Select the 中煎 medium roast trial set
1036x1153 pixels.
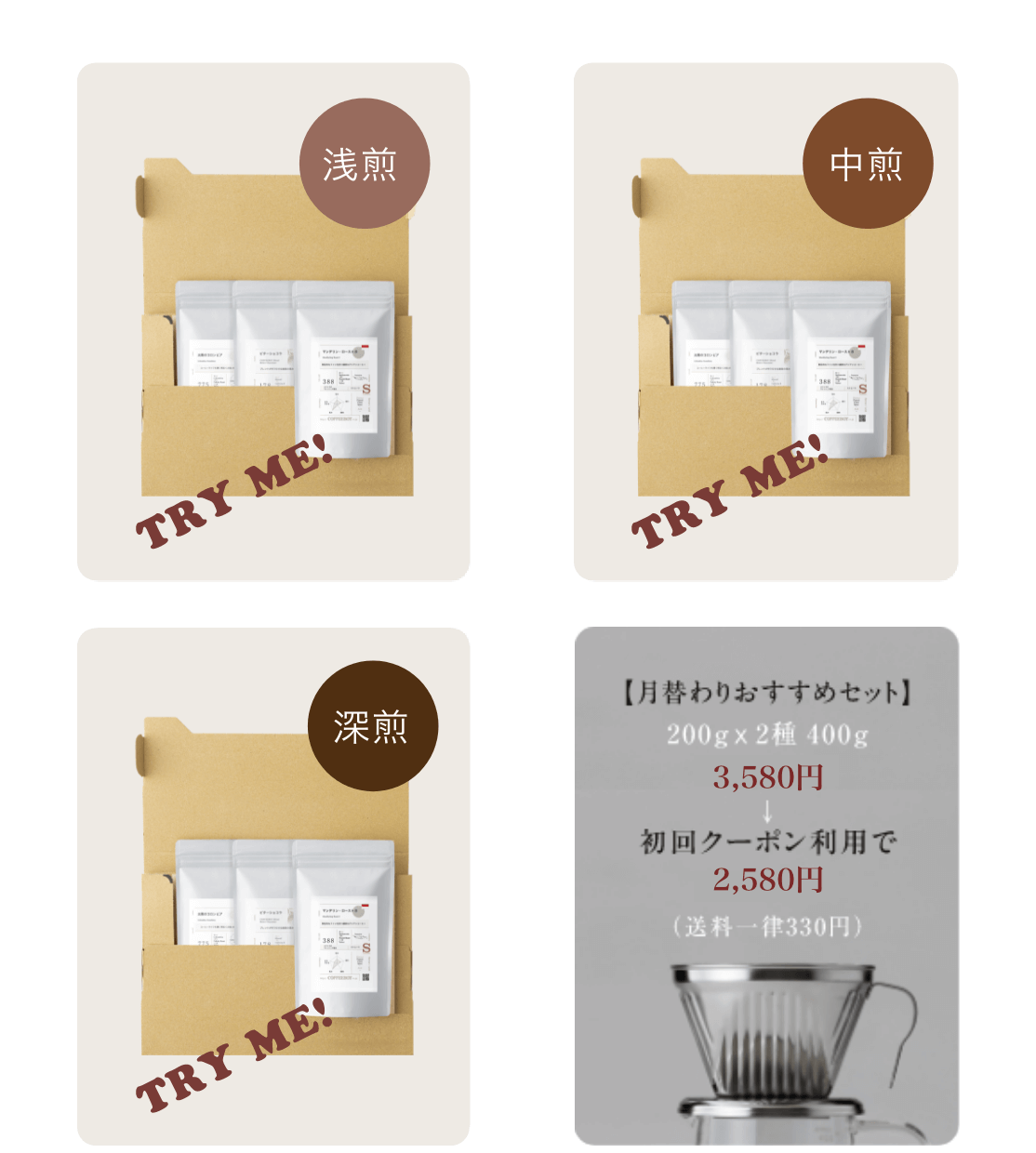[x=765, y=322]
